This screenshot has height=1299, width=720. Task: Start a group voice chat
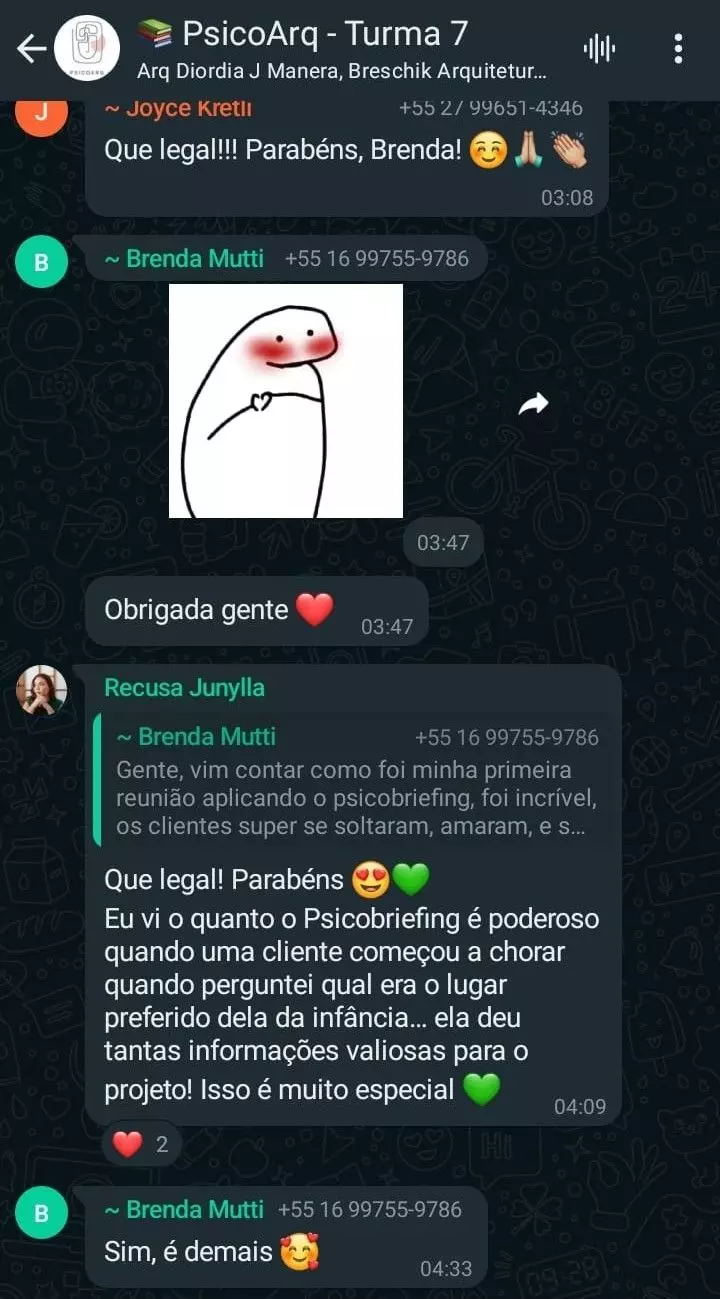coord(599,48)
